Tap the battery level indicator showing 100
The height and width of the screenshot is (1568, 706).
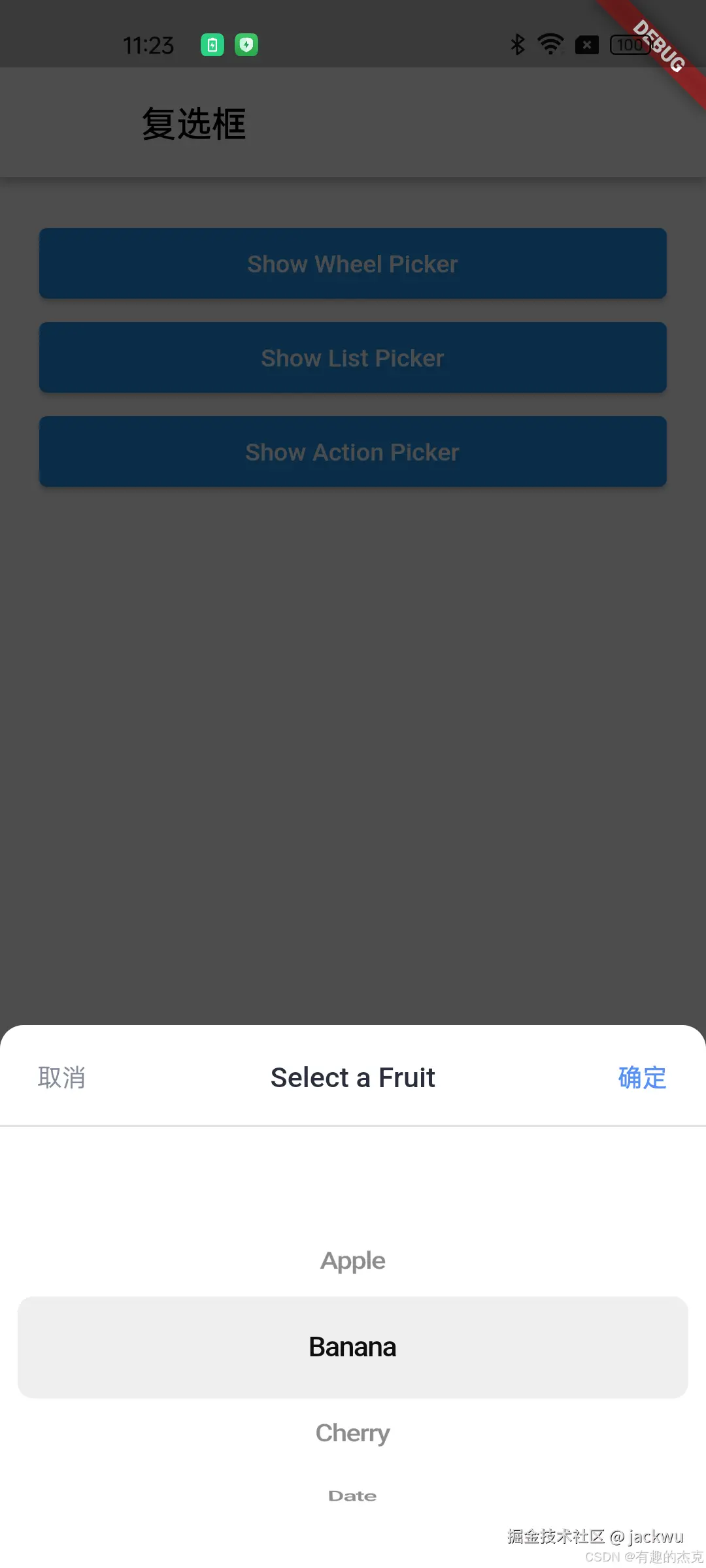630,45
